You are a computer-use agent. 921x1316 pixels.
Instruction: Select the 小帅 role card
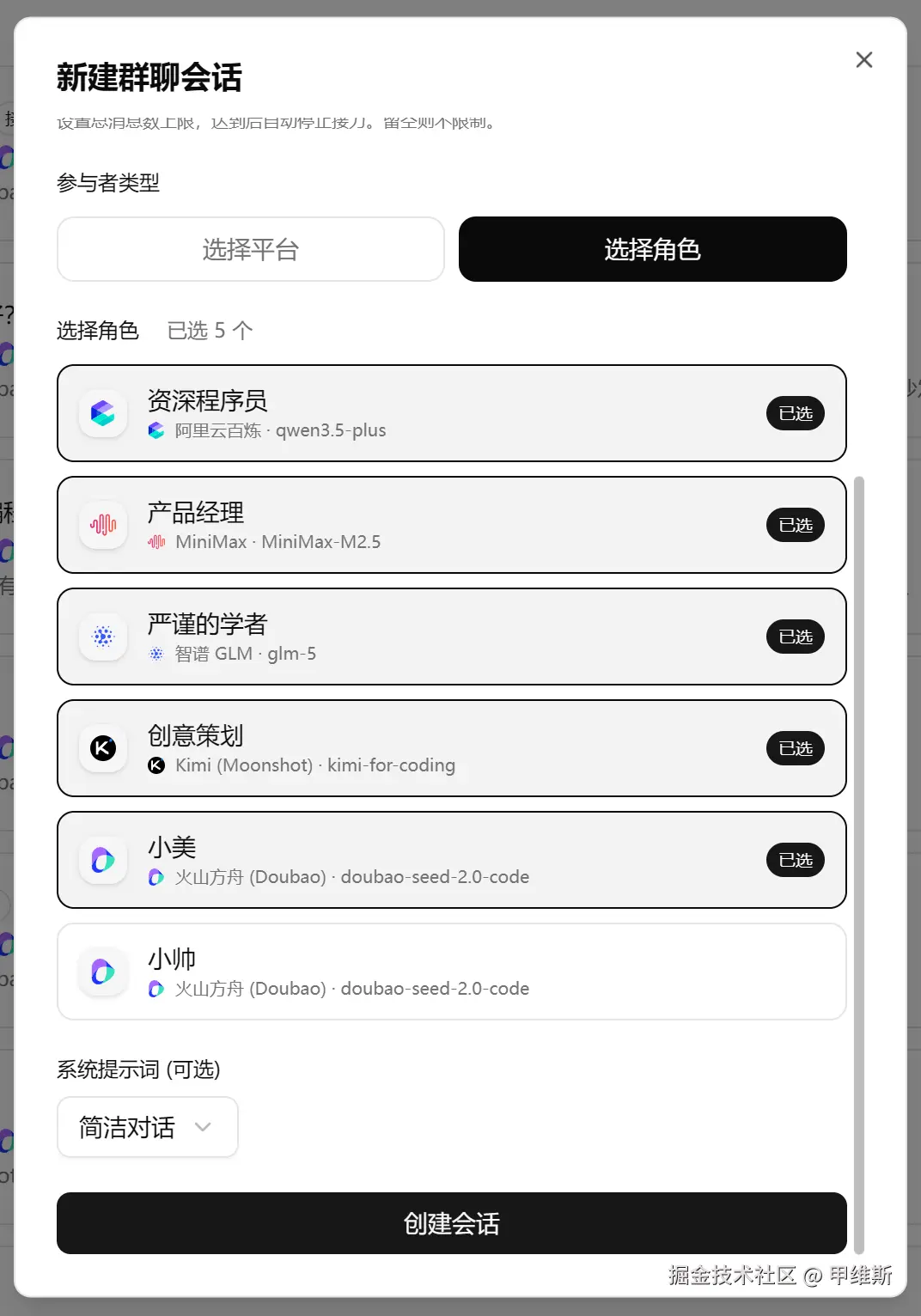click(x=451, y=972)
